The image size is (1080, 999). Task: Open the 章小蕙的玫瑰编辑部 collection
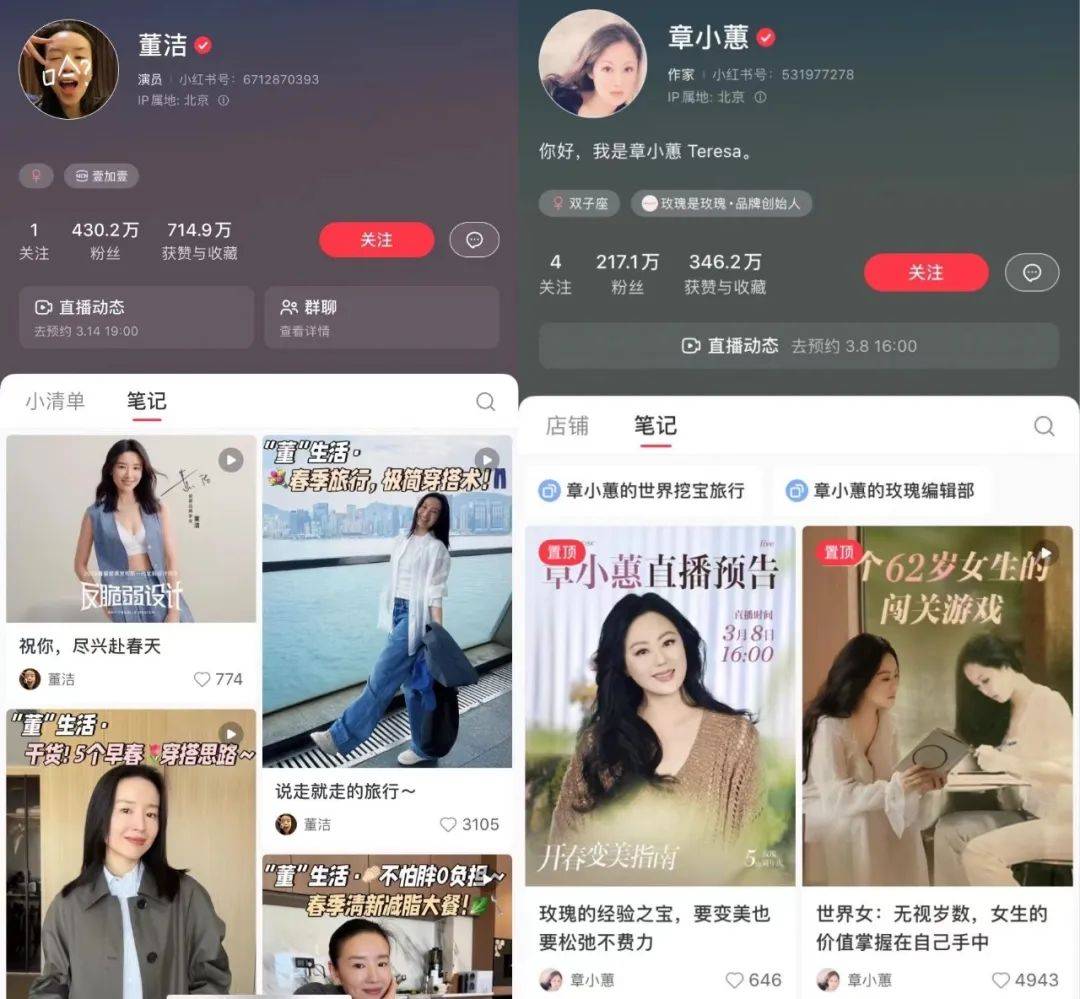[880, 490]
